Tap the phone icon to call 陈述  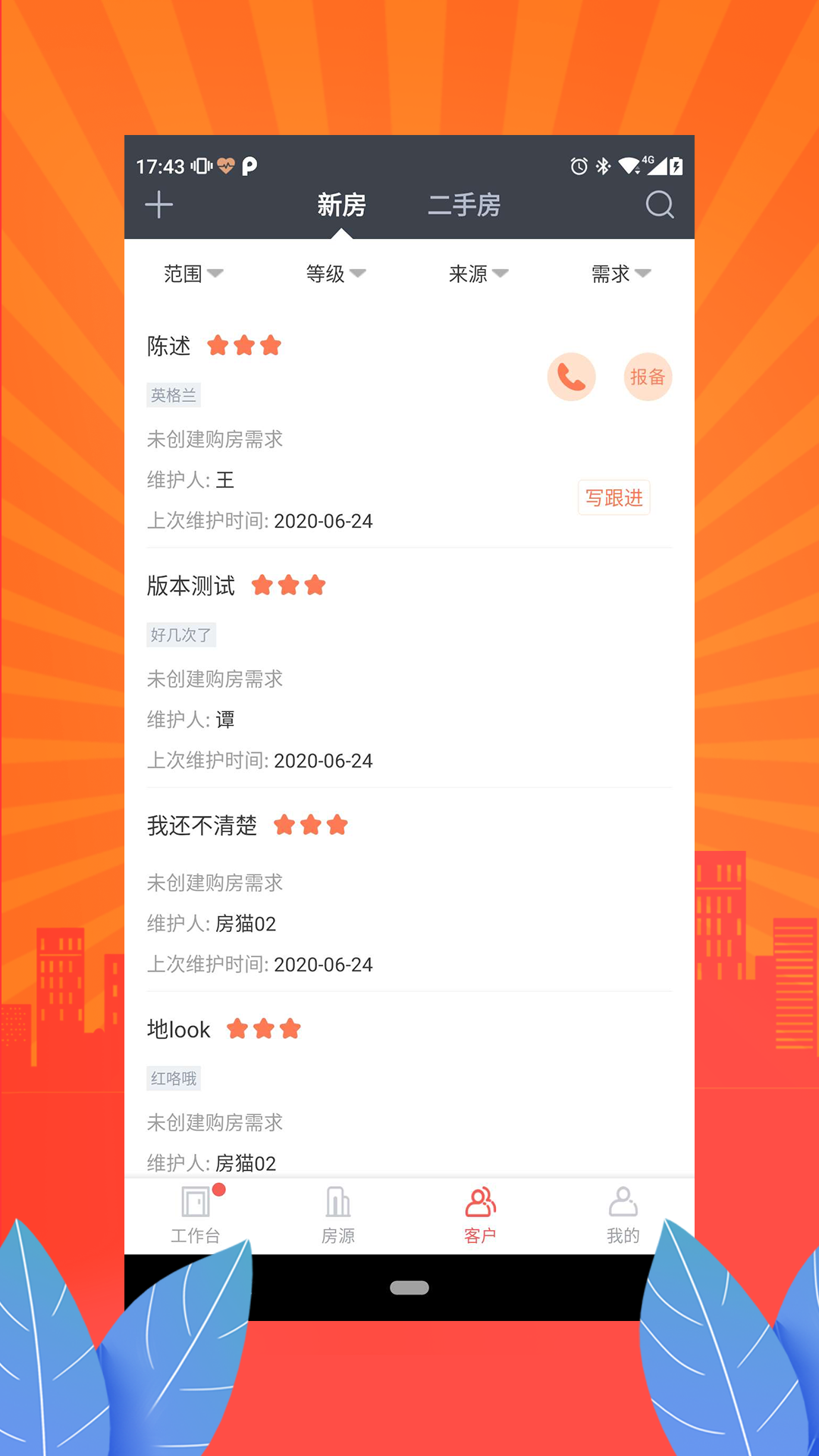[x=572, y=377]
